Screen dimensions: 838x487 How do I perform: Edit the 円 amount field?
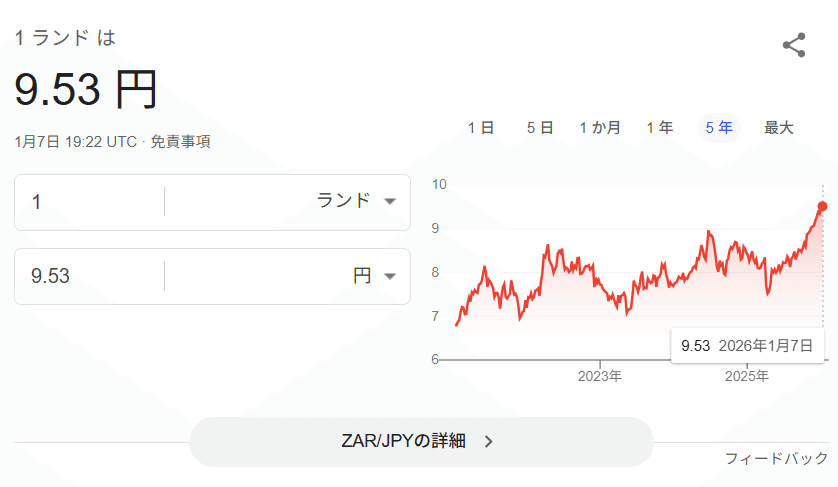(x=90, y=276)
